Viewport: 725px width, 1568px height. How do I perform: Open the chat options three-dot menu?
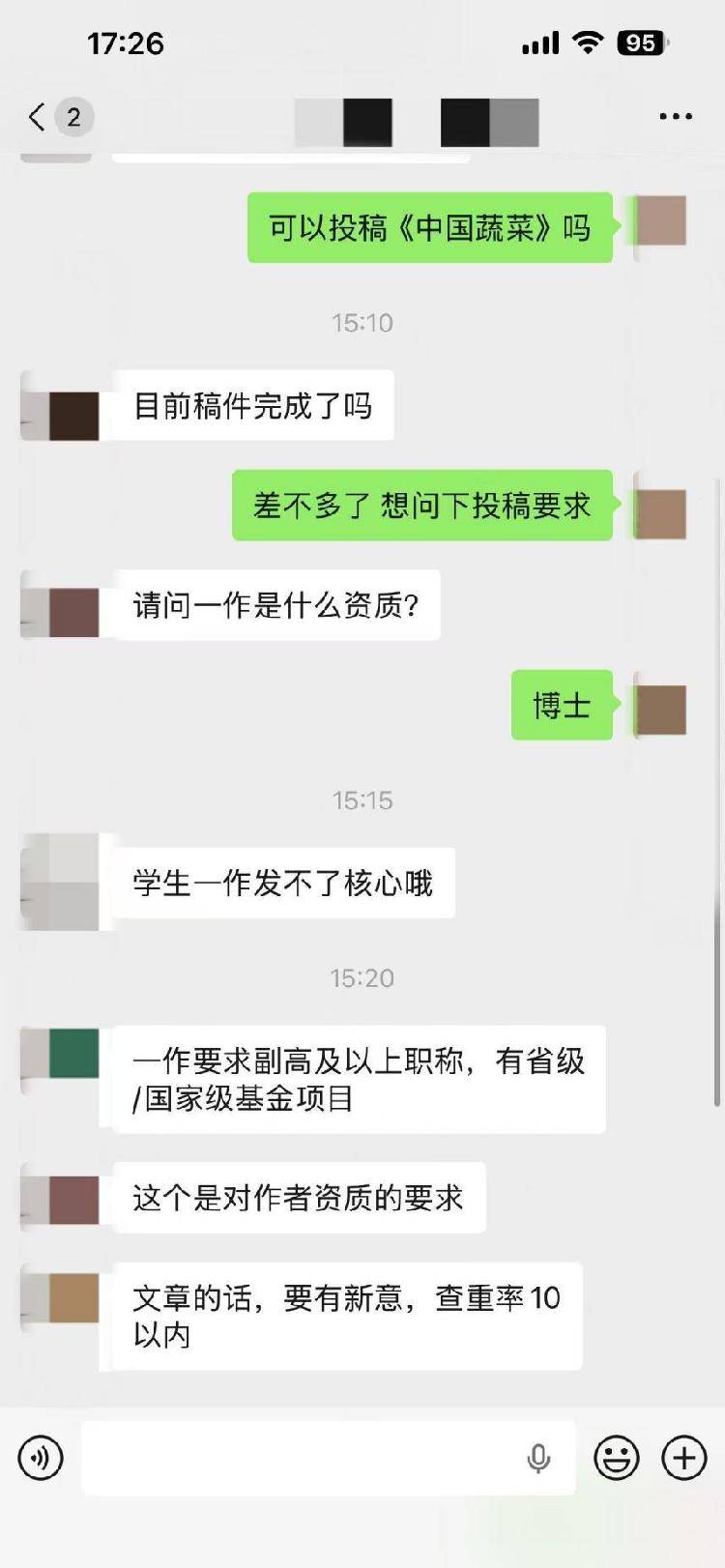pyautogui.click(x=675, y=117)
